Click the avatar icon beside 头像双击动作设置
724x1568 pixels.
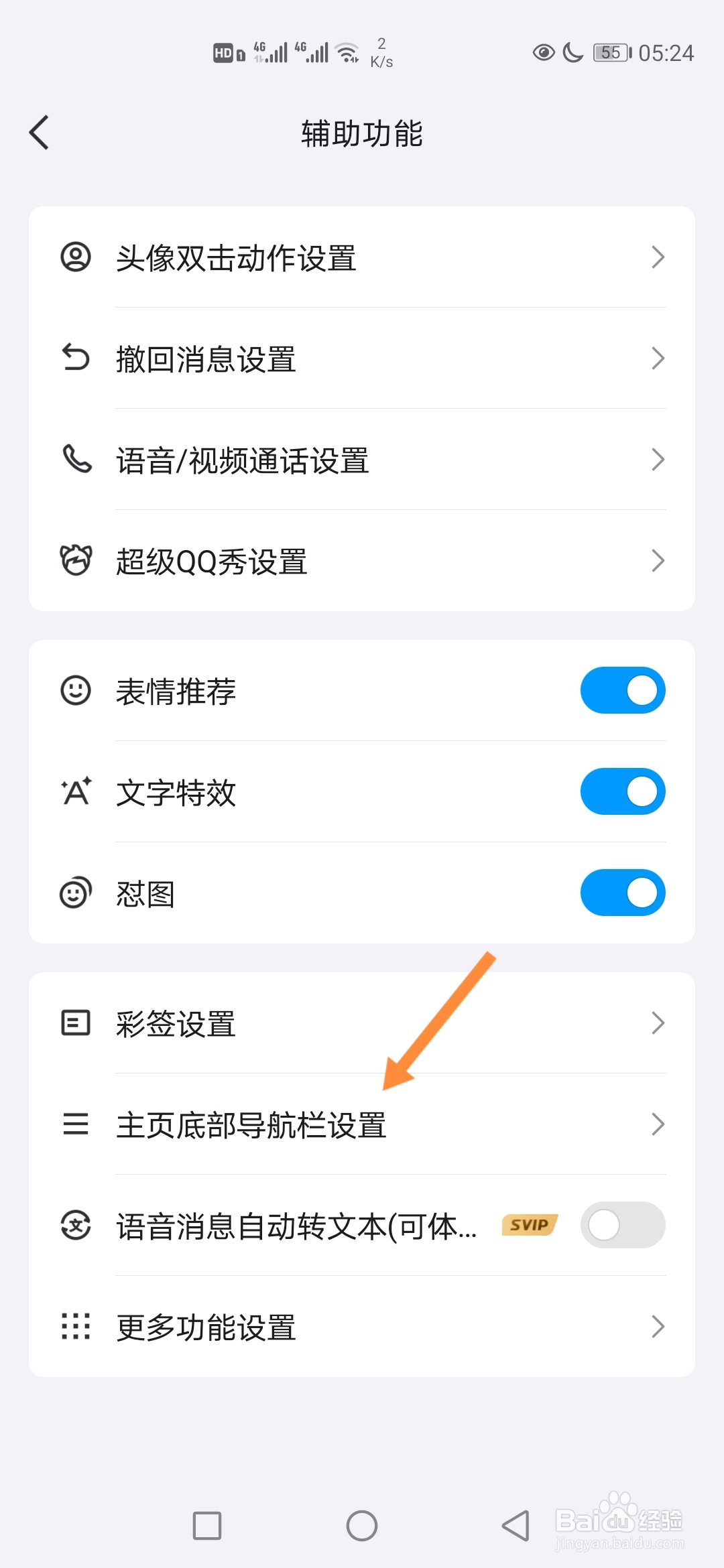point(76,258)
